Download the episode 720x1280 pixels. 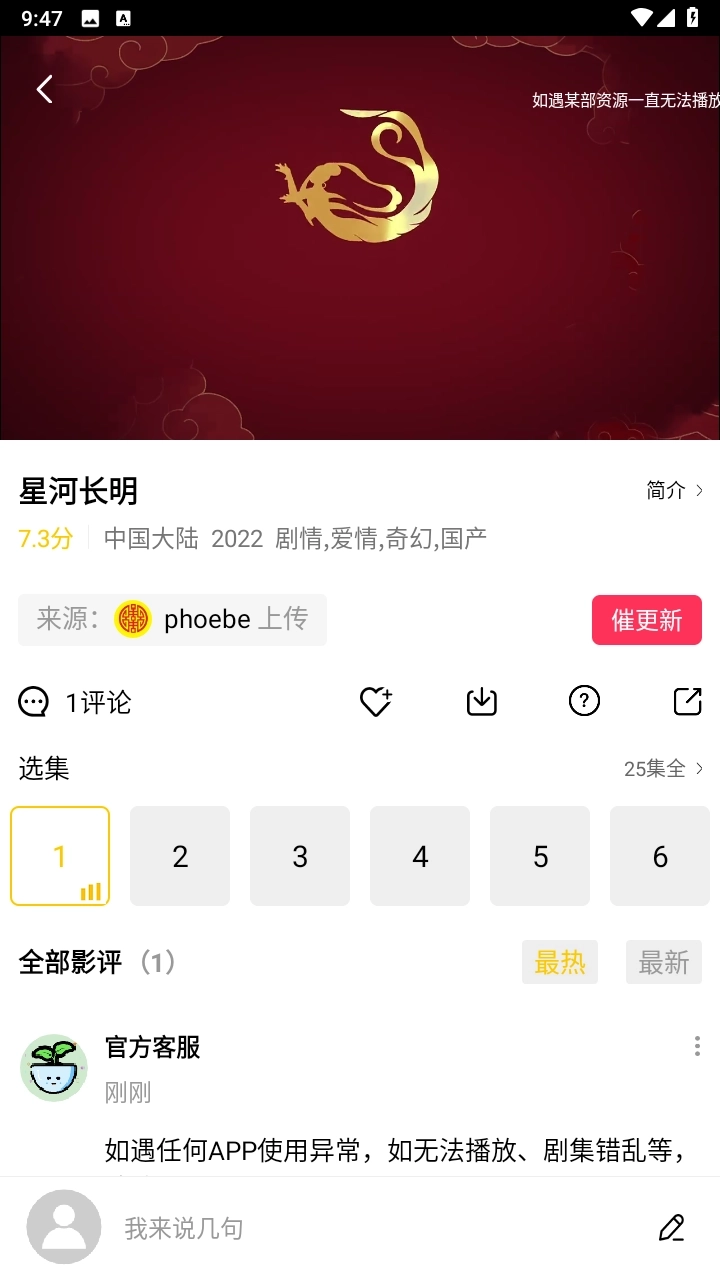coord(482,702)
